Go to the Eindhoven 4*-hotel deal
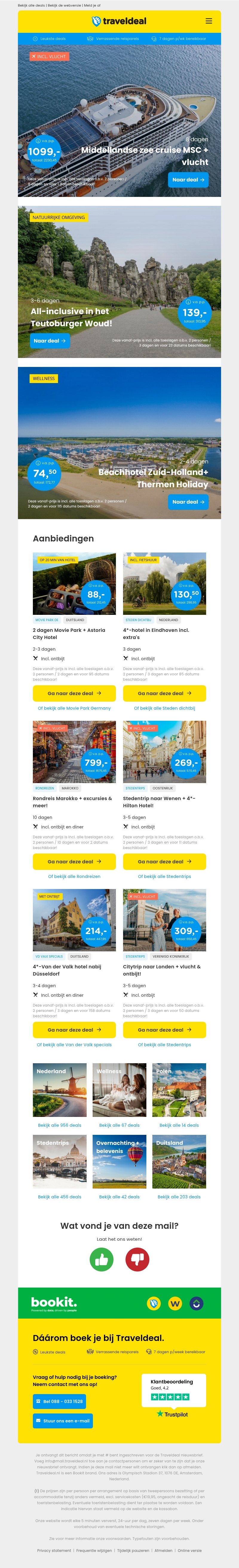The height and width of the screenshot is (1568, 239). click(164, 693)
